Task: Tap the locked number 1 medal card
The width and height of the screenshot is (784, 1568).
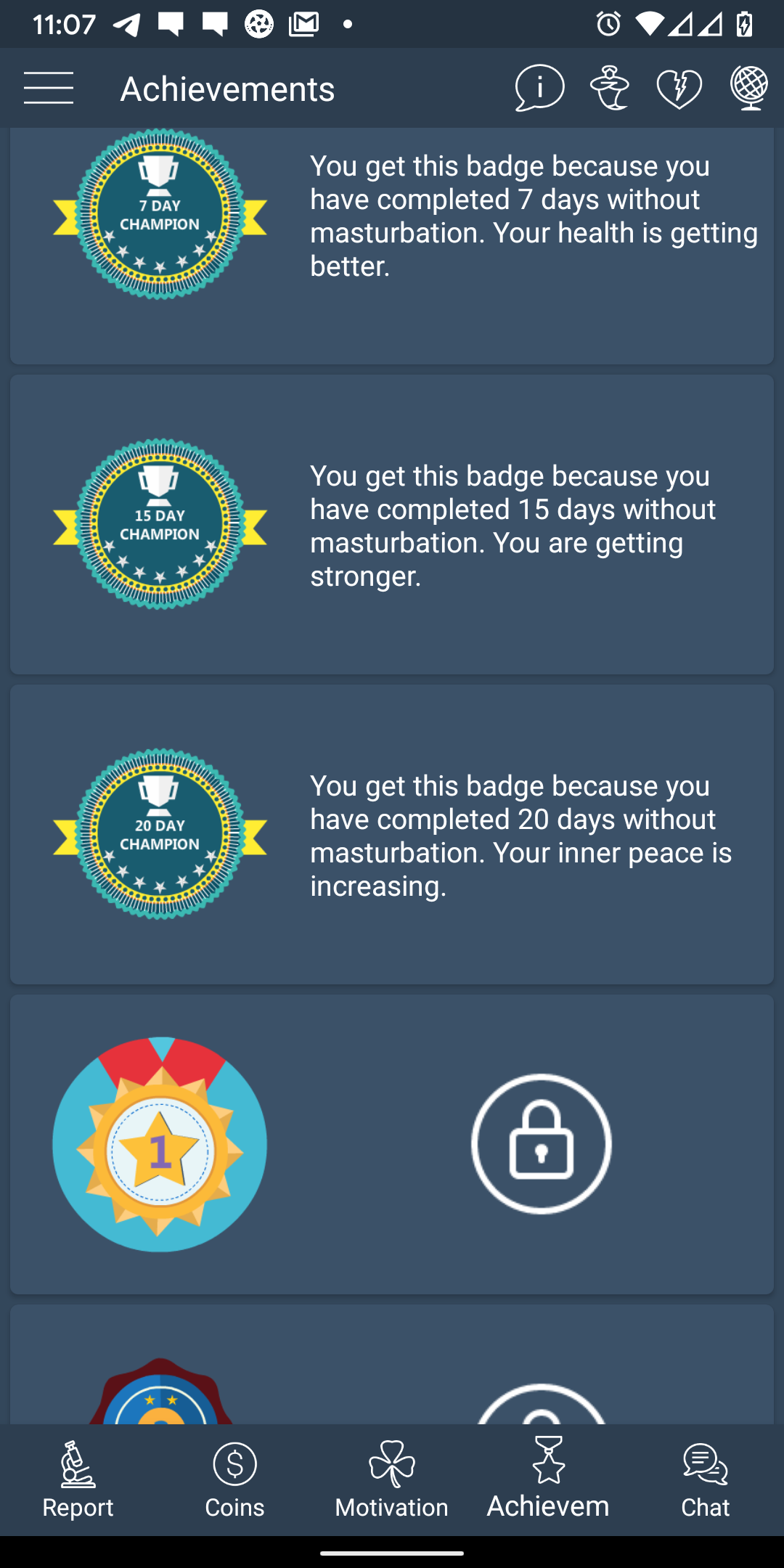Action: pos(392,1145)
